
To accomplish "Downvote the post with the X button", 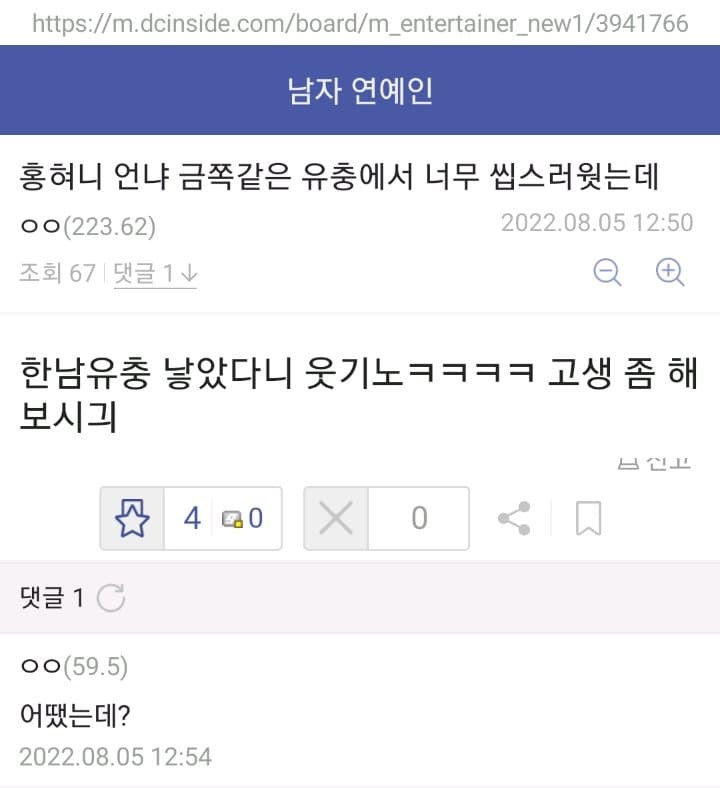I will point(336,518).
